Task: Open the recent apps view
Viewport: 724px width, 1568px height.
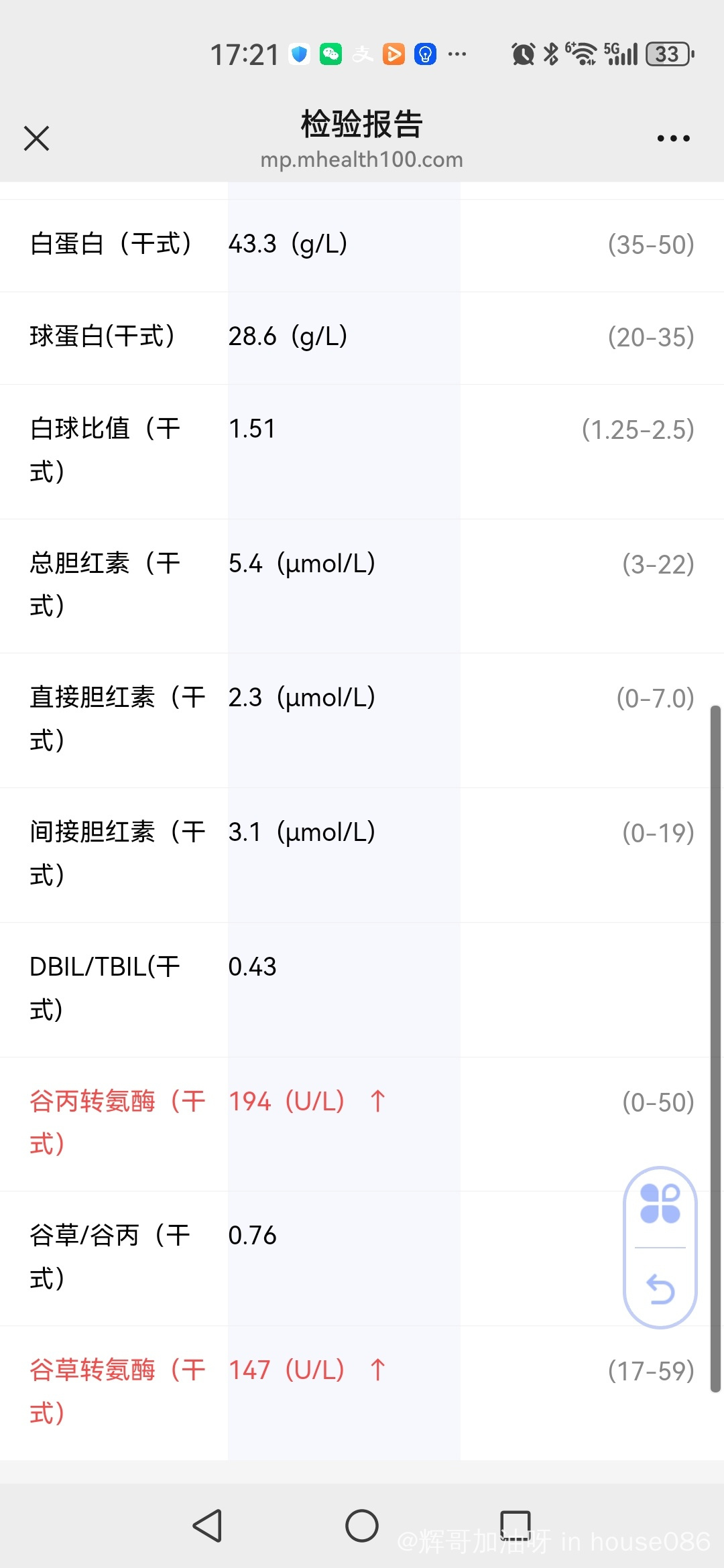Action: (x=516, y=1526)
